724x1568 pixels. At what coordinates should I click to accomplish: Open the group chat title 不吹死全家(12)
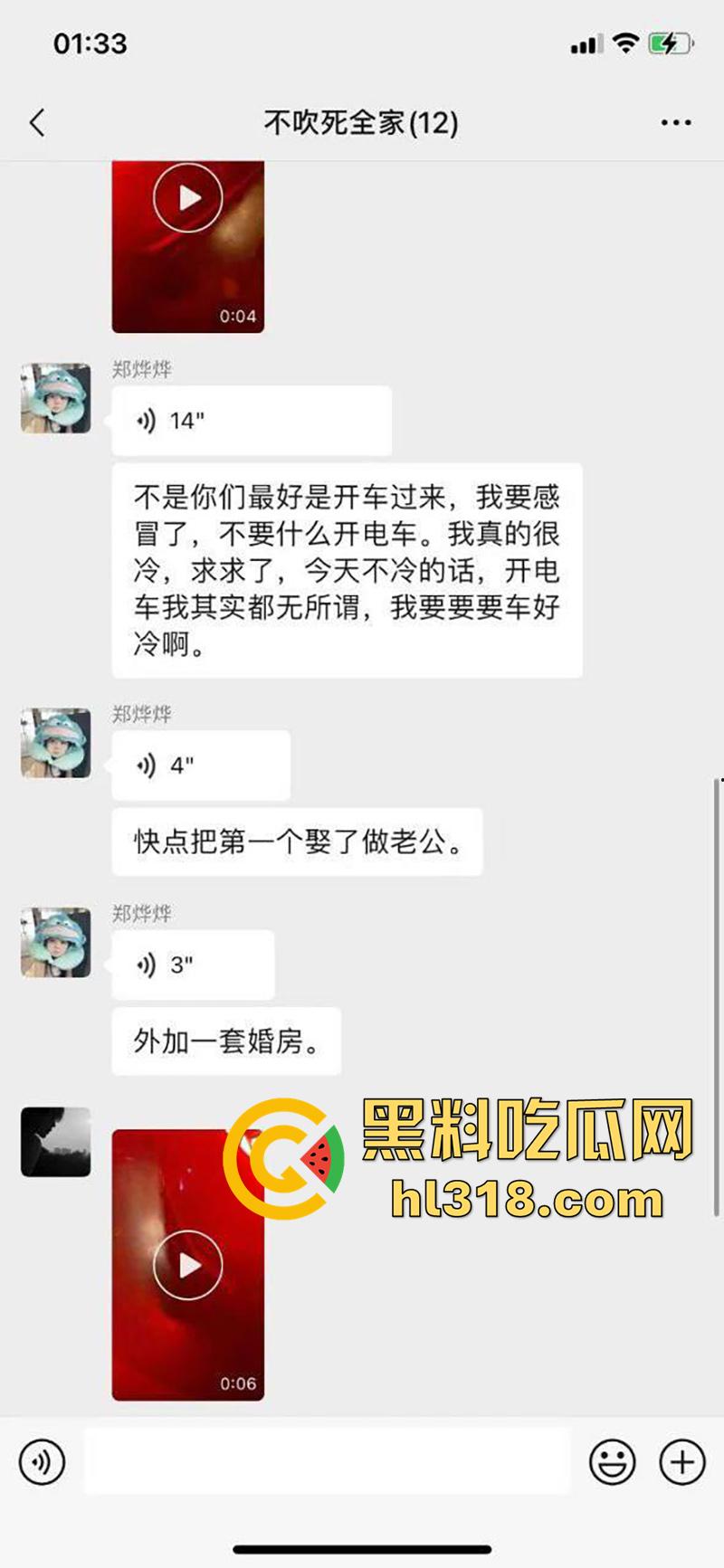pyautogui.click(x=360, y=121)
